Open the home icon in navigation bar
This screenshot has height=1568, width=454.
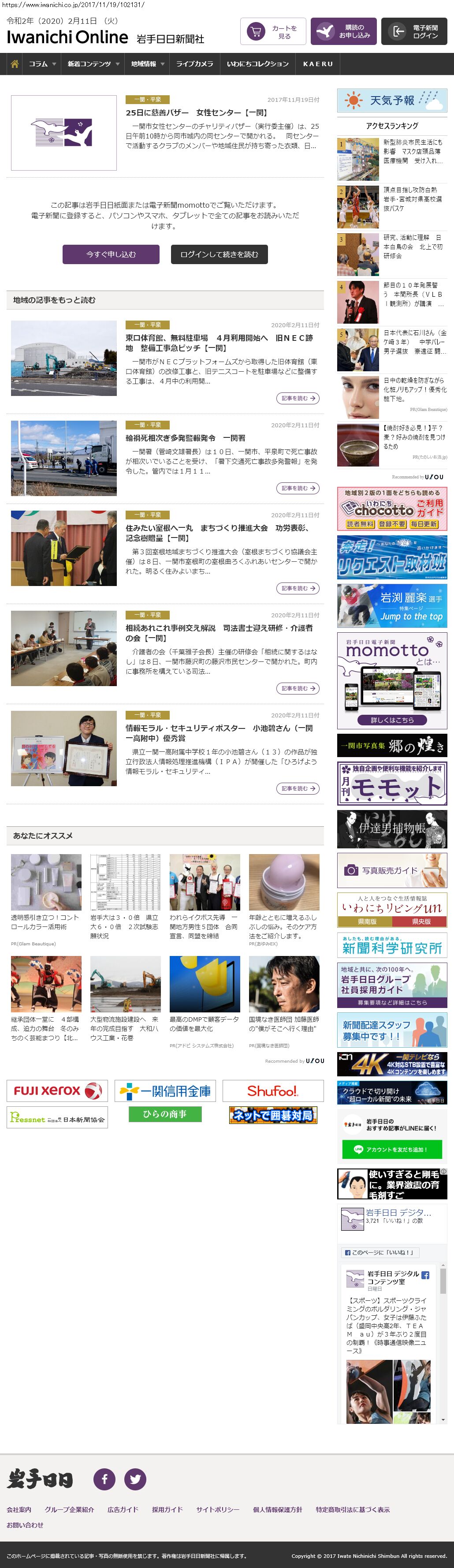[x=15, y=64]
